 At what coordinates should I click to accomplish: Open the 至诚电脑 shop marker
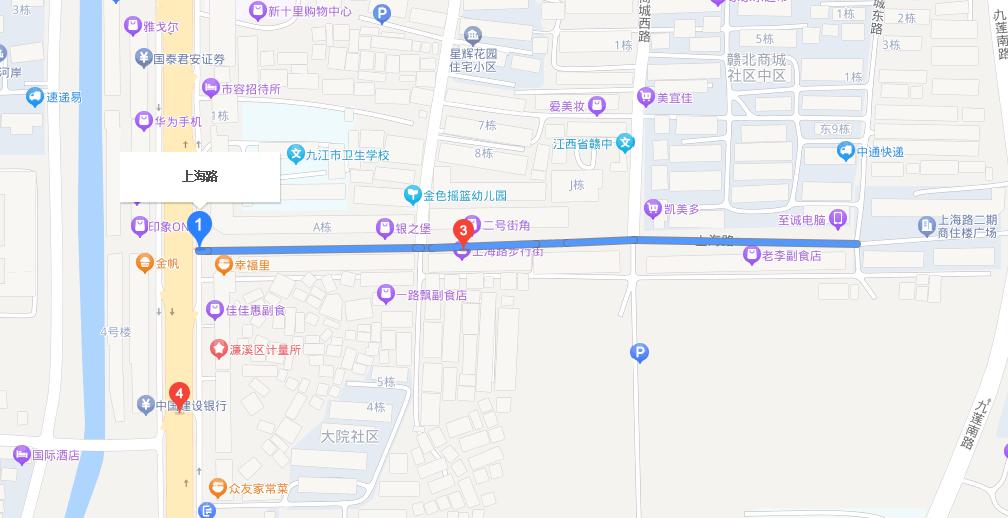[x=838, y=219]
